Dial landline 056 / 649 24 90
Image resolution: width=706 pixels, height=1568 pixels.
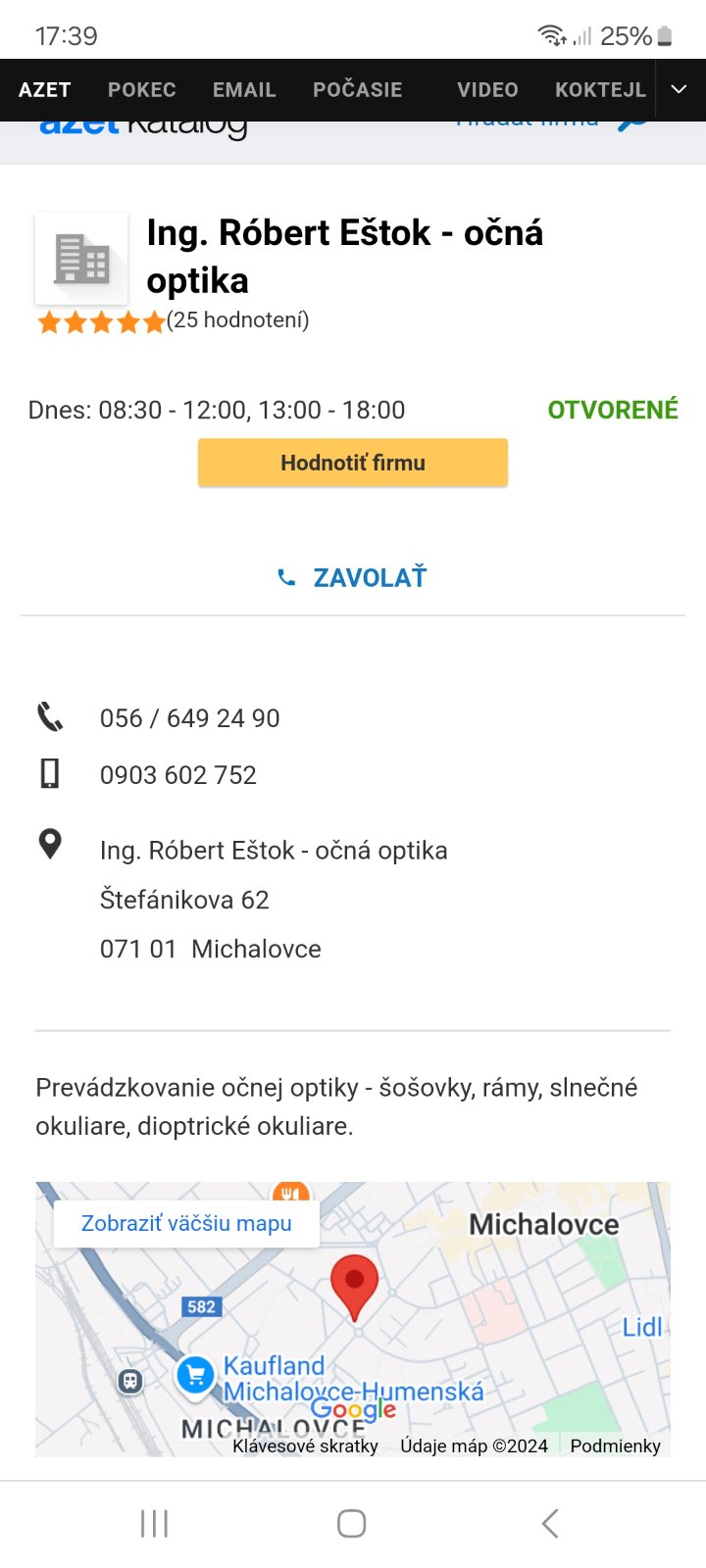(189, 718)
